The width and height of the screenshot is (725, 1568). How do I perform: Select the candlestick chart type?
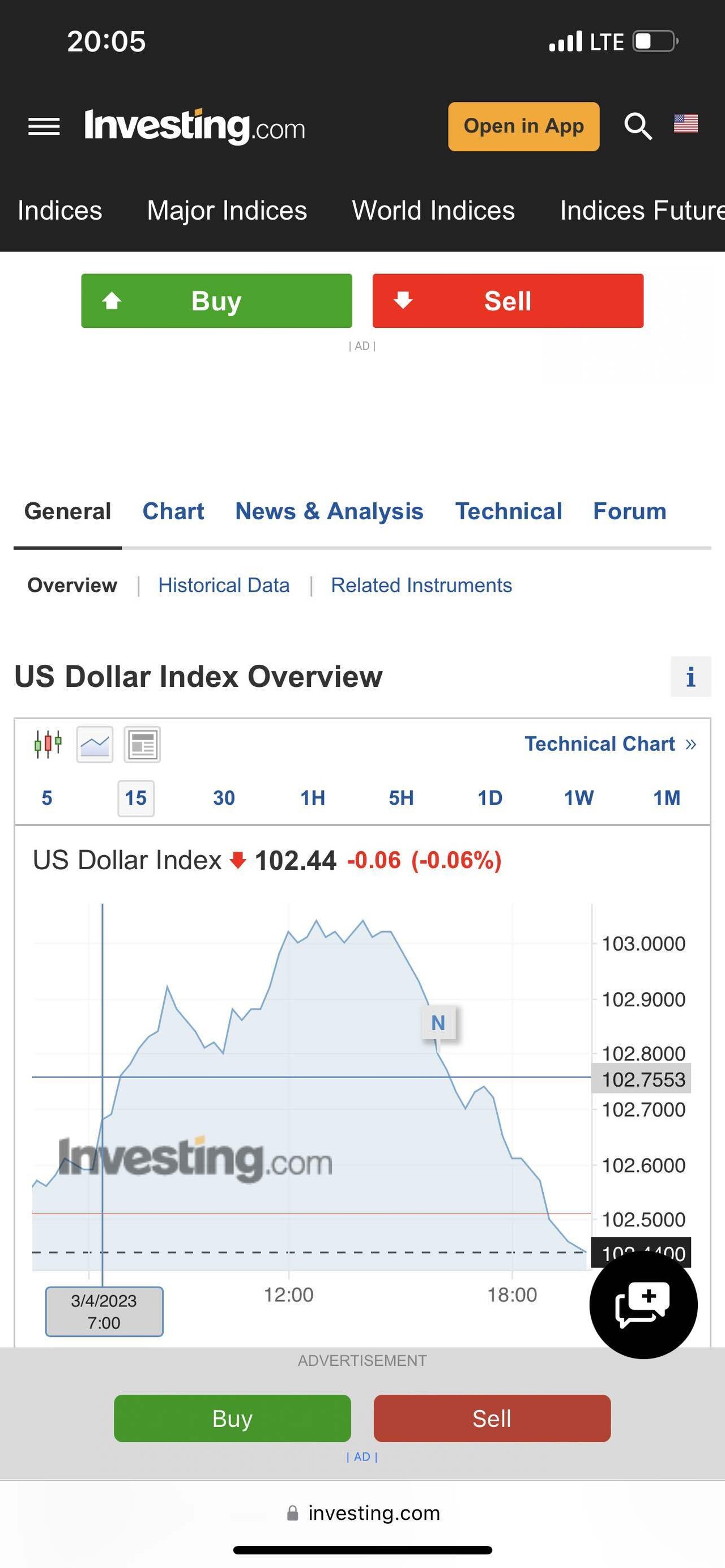pos(48,744)
